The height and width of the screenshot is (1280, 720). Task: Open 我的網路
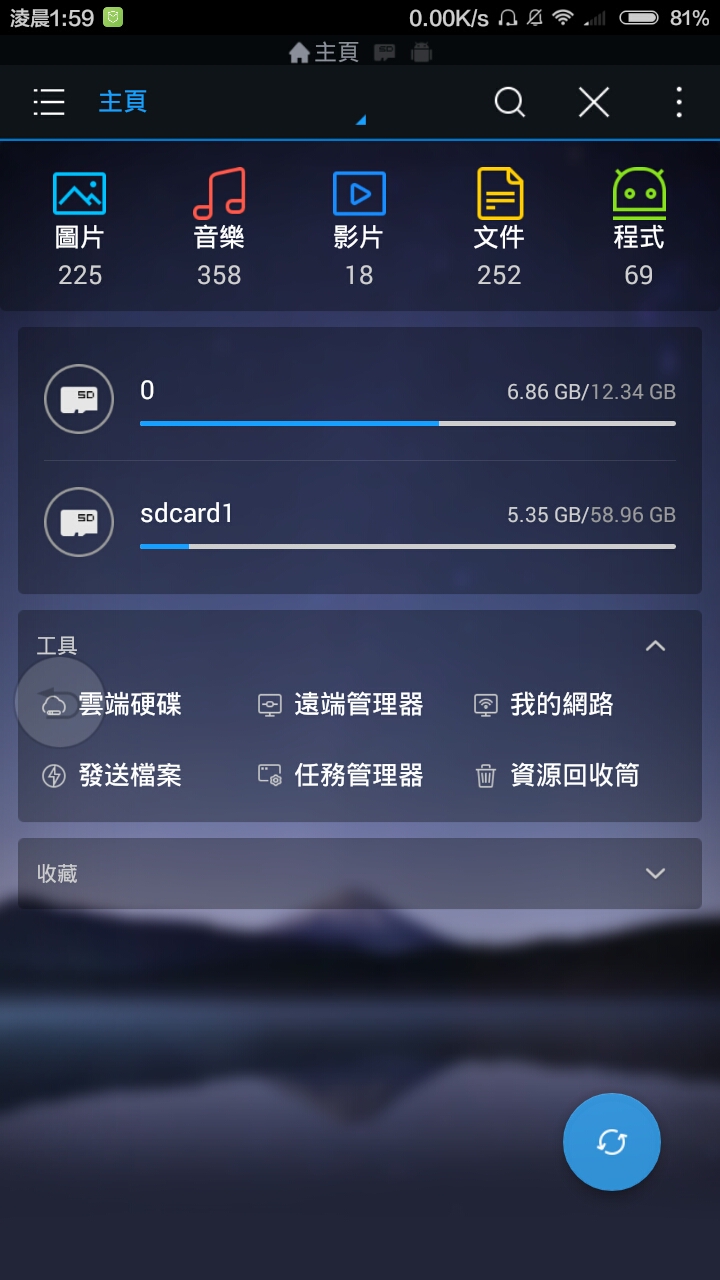pyautogui.click(x=545, y=705)
